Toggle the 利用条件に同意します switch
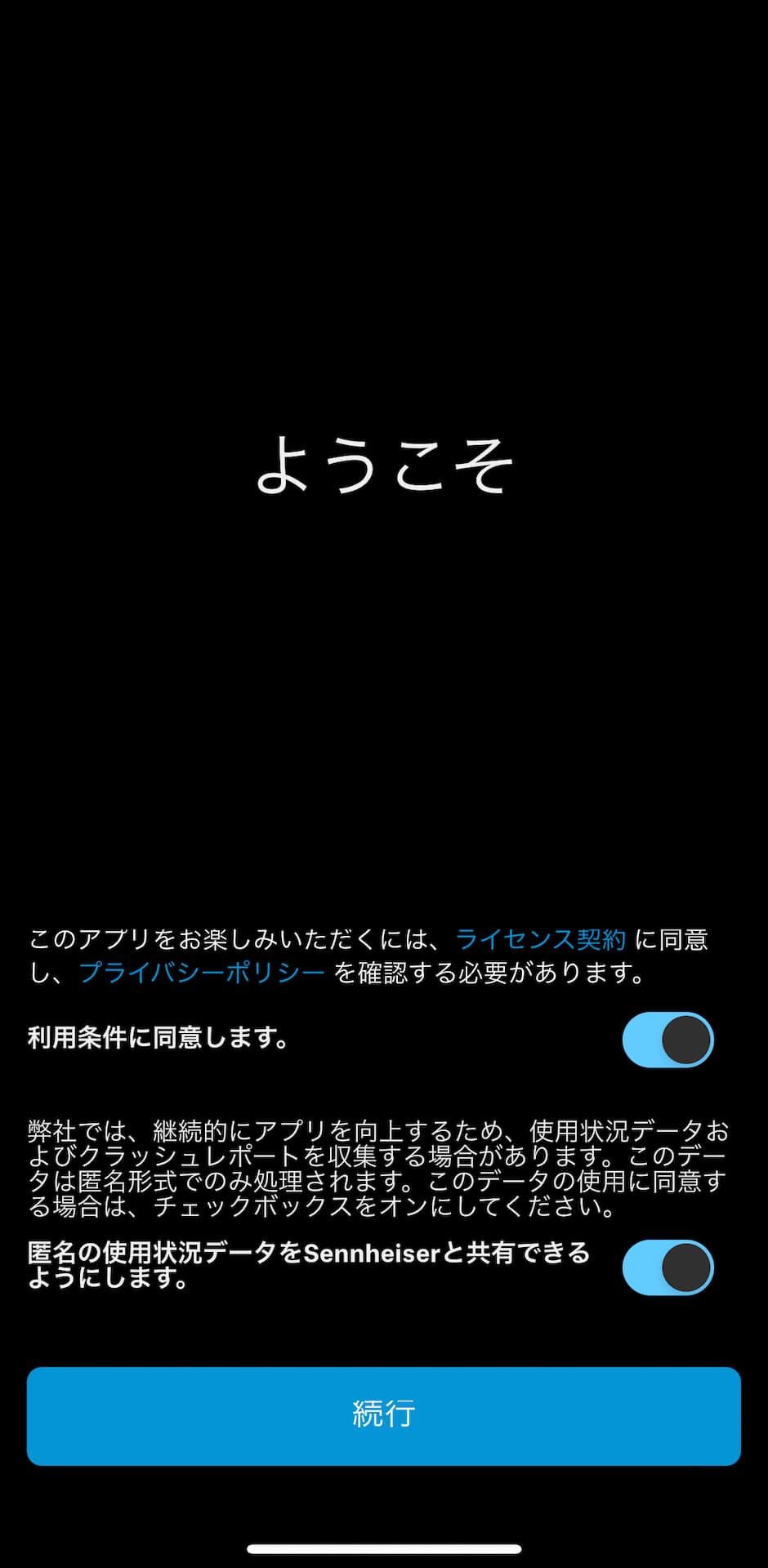 click(x=668, y=1040)
